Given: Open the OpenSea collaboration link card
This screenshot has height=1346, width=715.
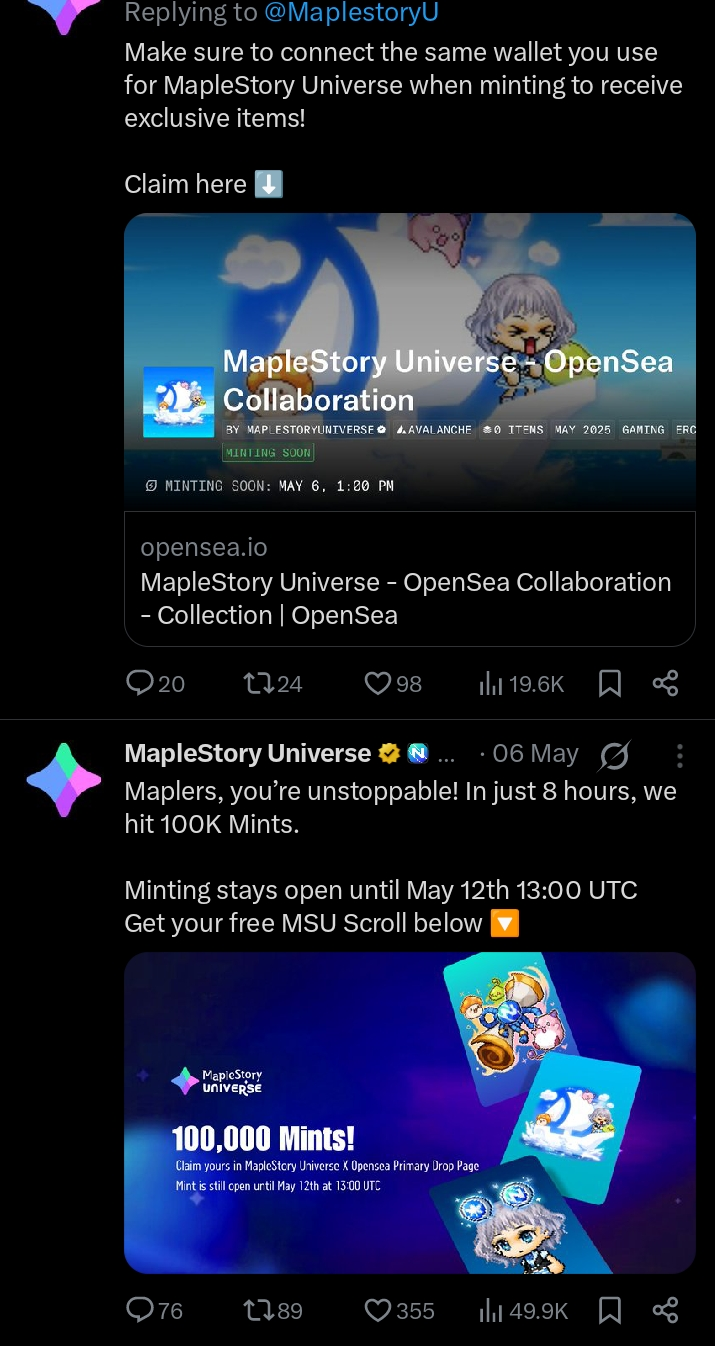Looking at the screenshot, I should tap(409, 580).
